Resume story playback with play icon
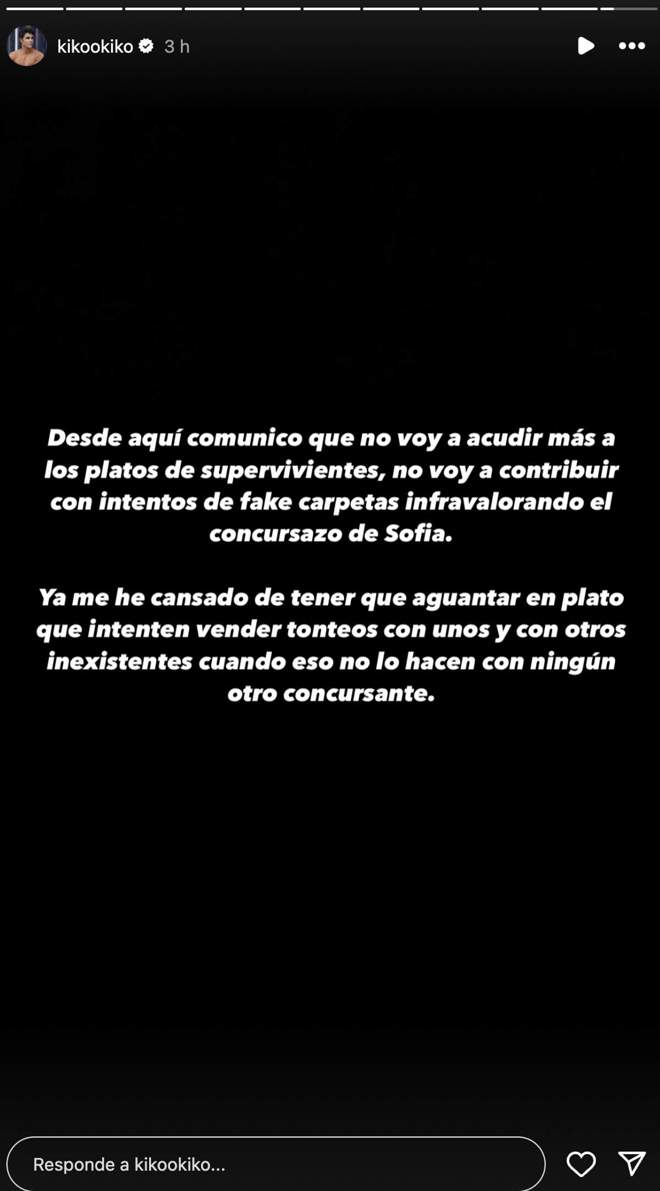660x1191 pixels. coord(586,46)
